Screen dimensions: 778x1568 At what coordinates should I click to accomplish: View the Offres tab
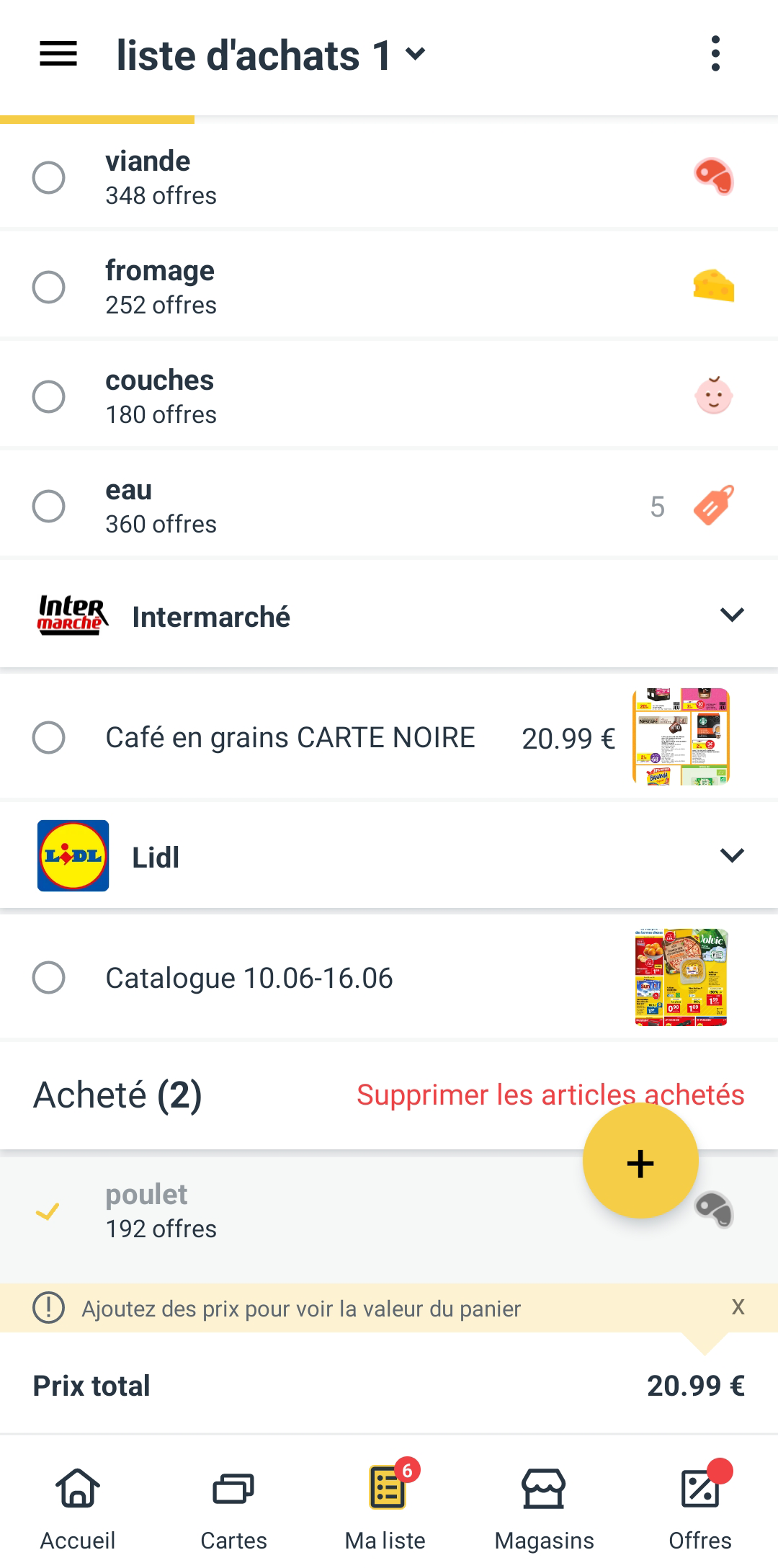(x=699, y=1507)
